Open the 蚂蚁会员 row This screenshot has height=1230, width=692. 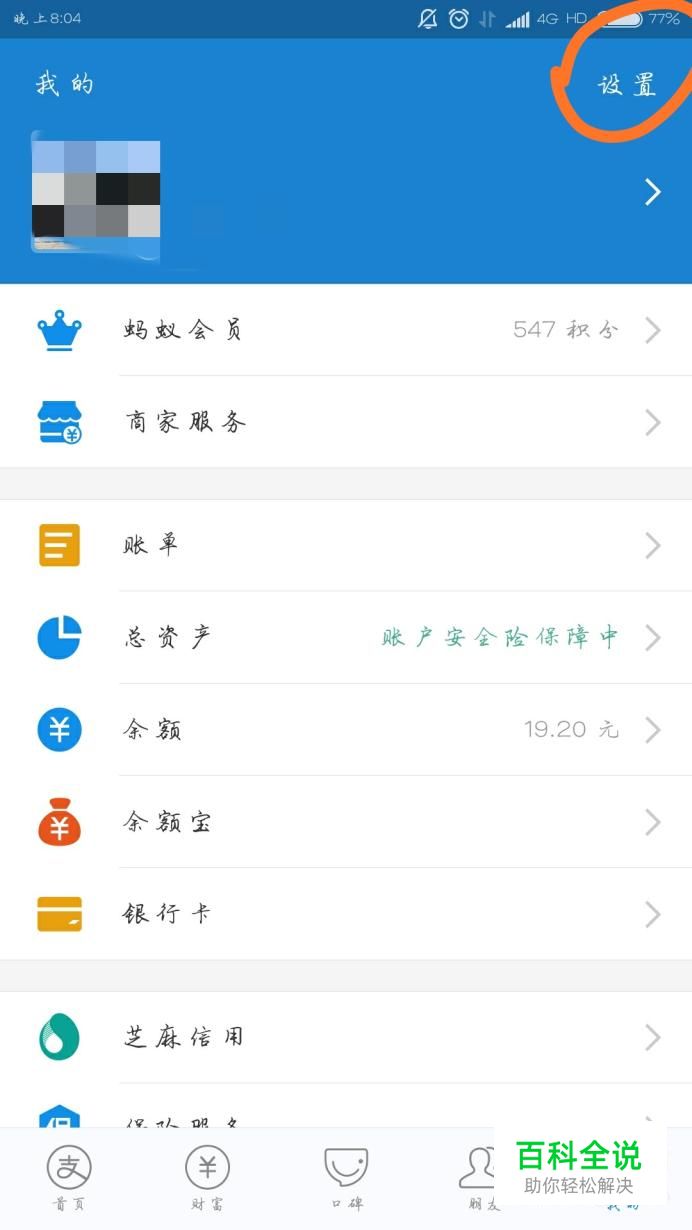[345, 330]
